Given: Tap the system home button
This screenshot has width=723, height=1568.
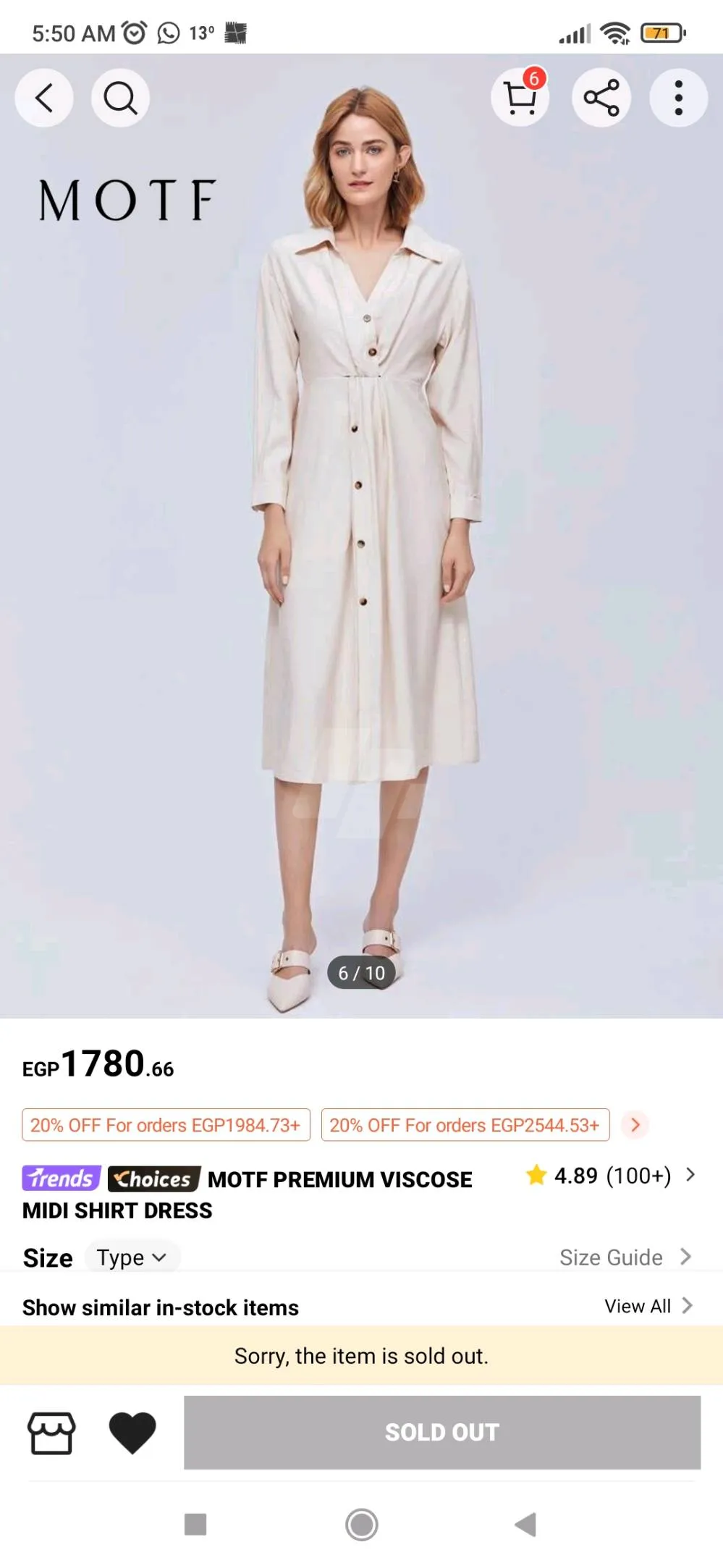Looking at the screenshot, I should (x=362, y=1525).
